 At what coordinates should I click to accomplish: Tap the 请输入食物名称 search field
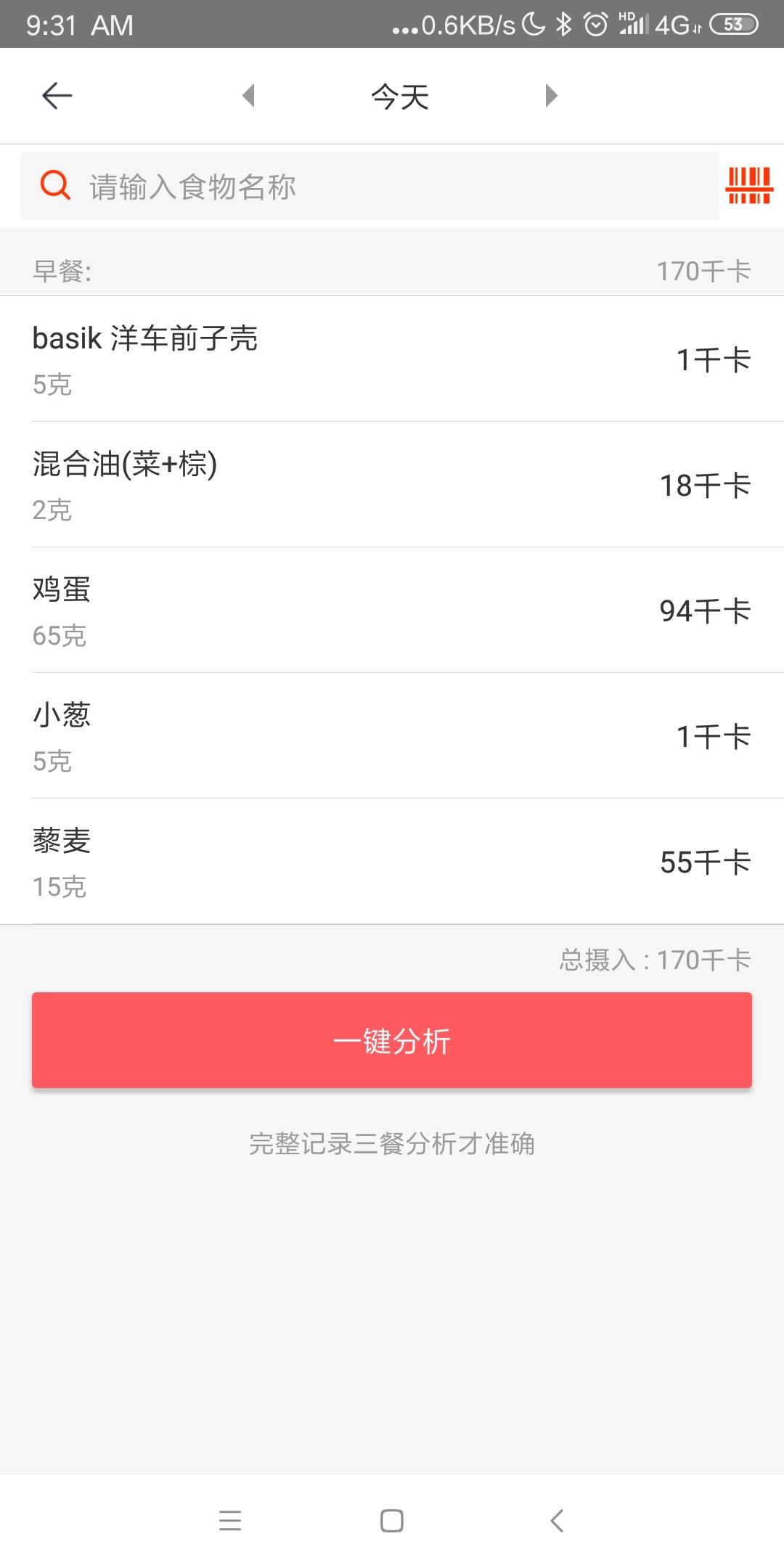click(x=290, y=186)
